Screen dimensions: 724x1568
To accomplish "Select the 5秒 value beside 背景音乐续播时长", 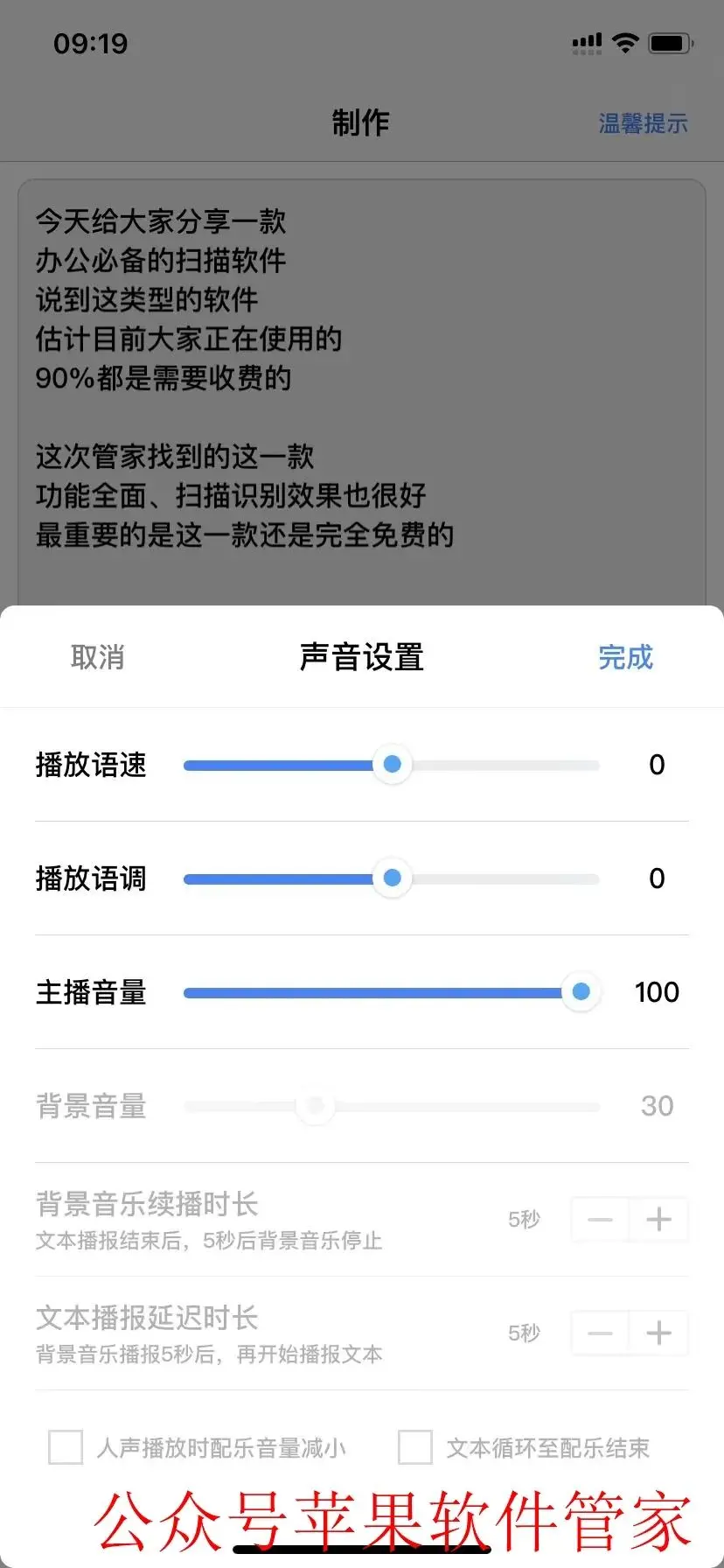I will coord(523,1219).
